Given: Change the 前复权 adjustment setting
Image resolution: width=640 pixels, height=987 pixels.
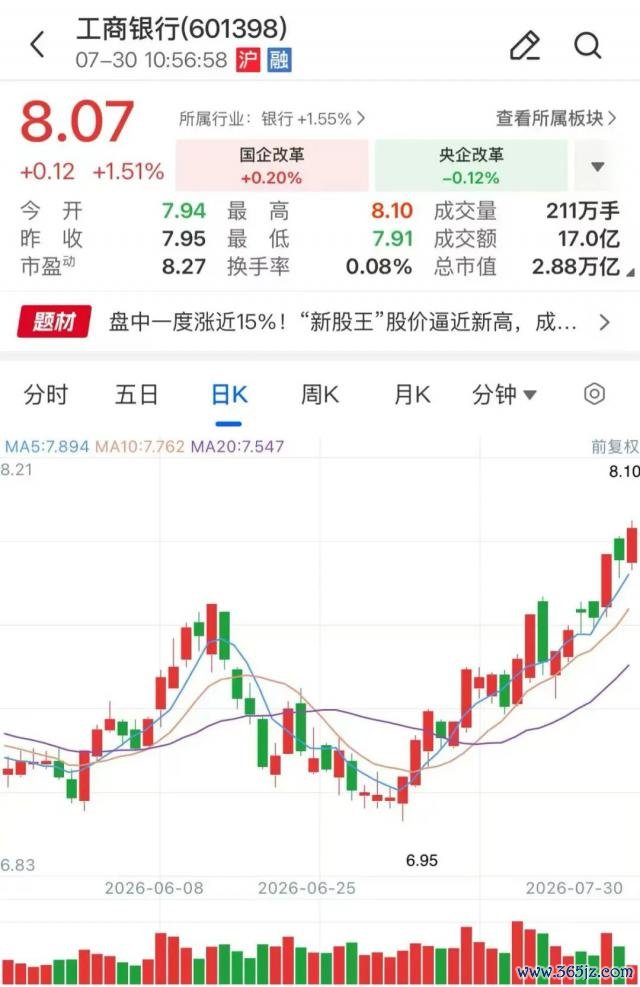Looking at the screenshot, I should click(614, 446).
